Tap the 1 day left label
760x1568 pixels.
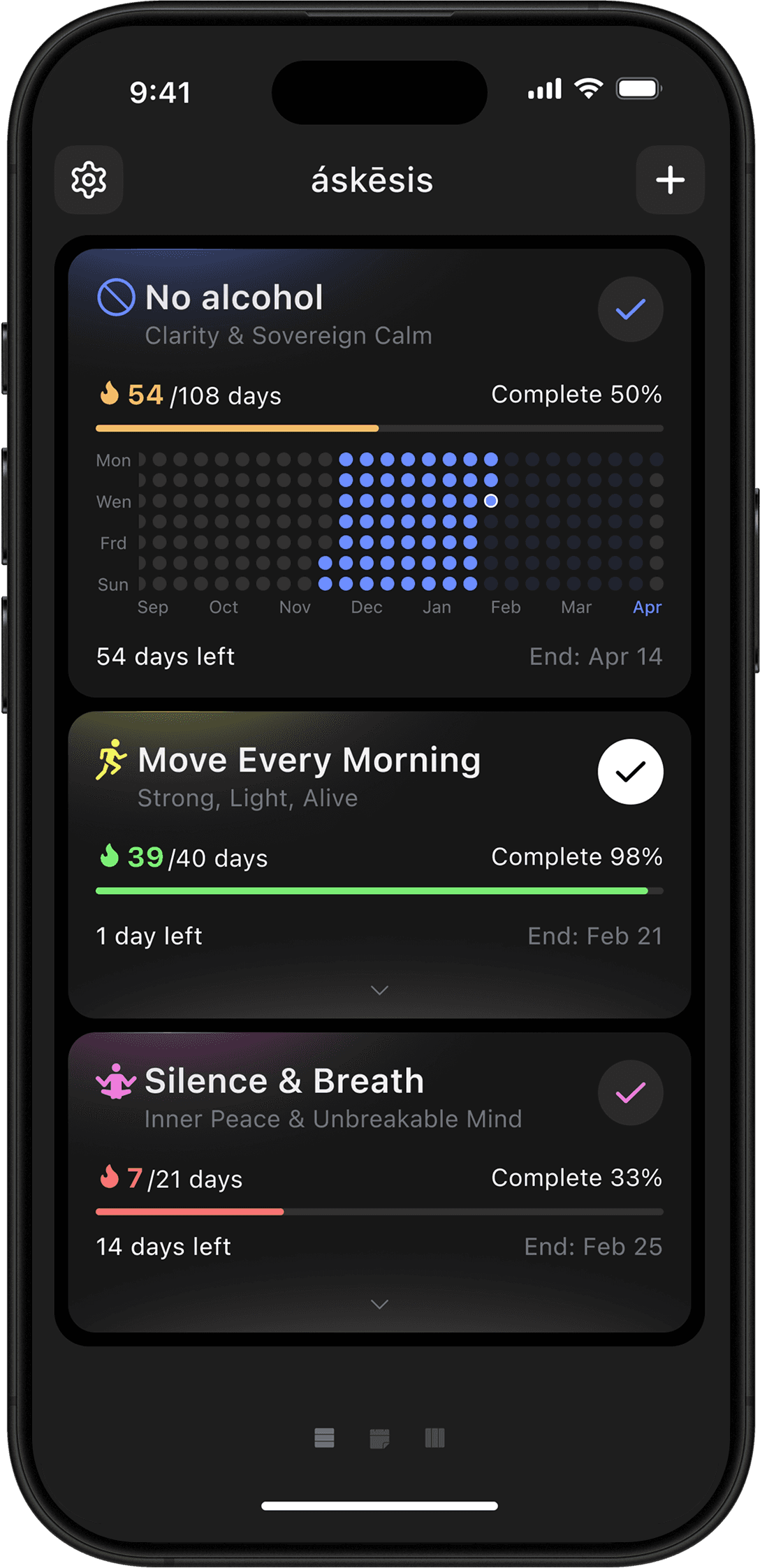pyautogui.click(x=148, y=935)
